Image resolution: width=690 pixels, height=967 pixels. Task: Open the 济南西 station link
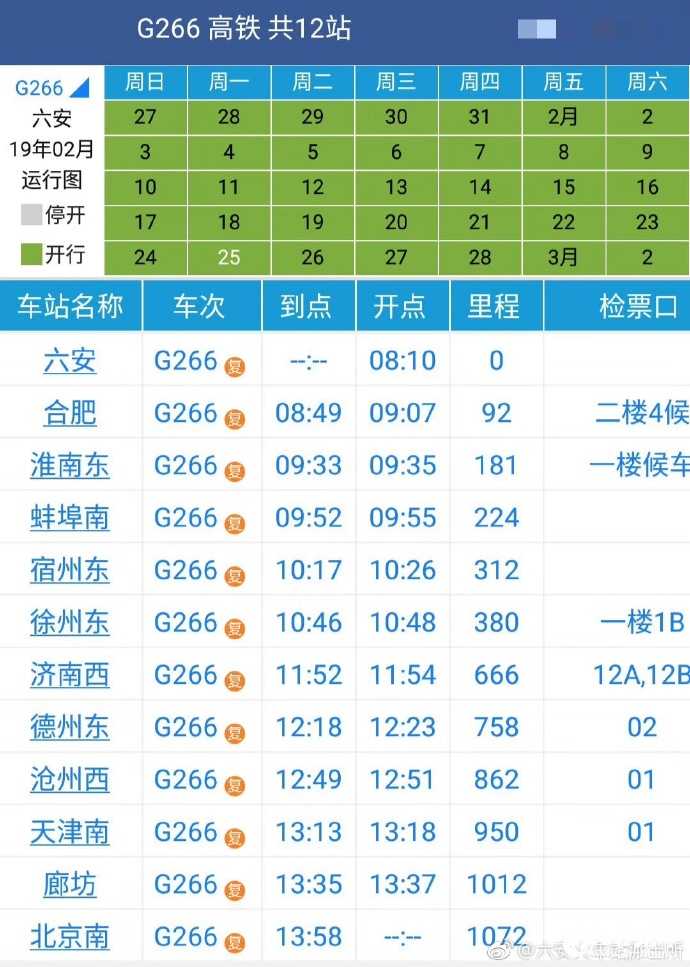tap(70, 675)
